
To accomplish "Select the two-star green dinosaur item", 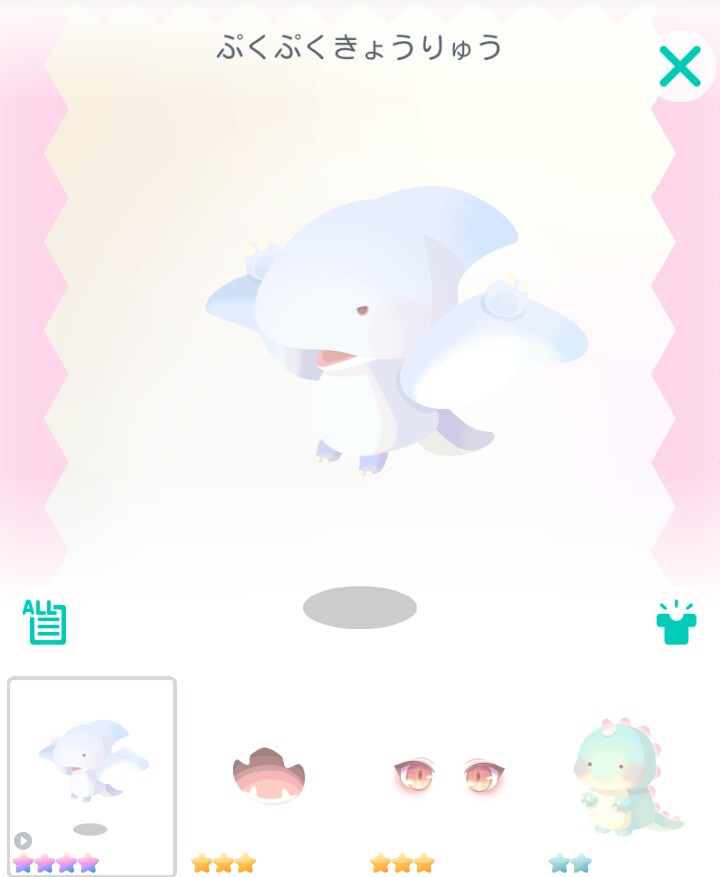I will [x=628, y=776].
